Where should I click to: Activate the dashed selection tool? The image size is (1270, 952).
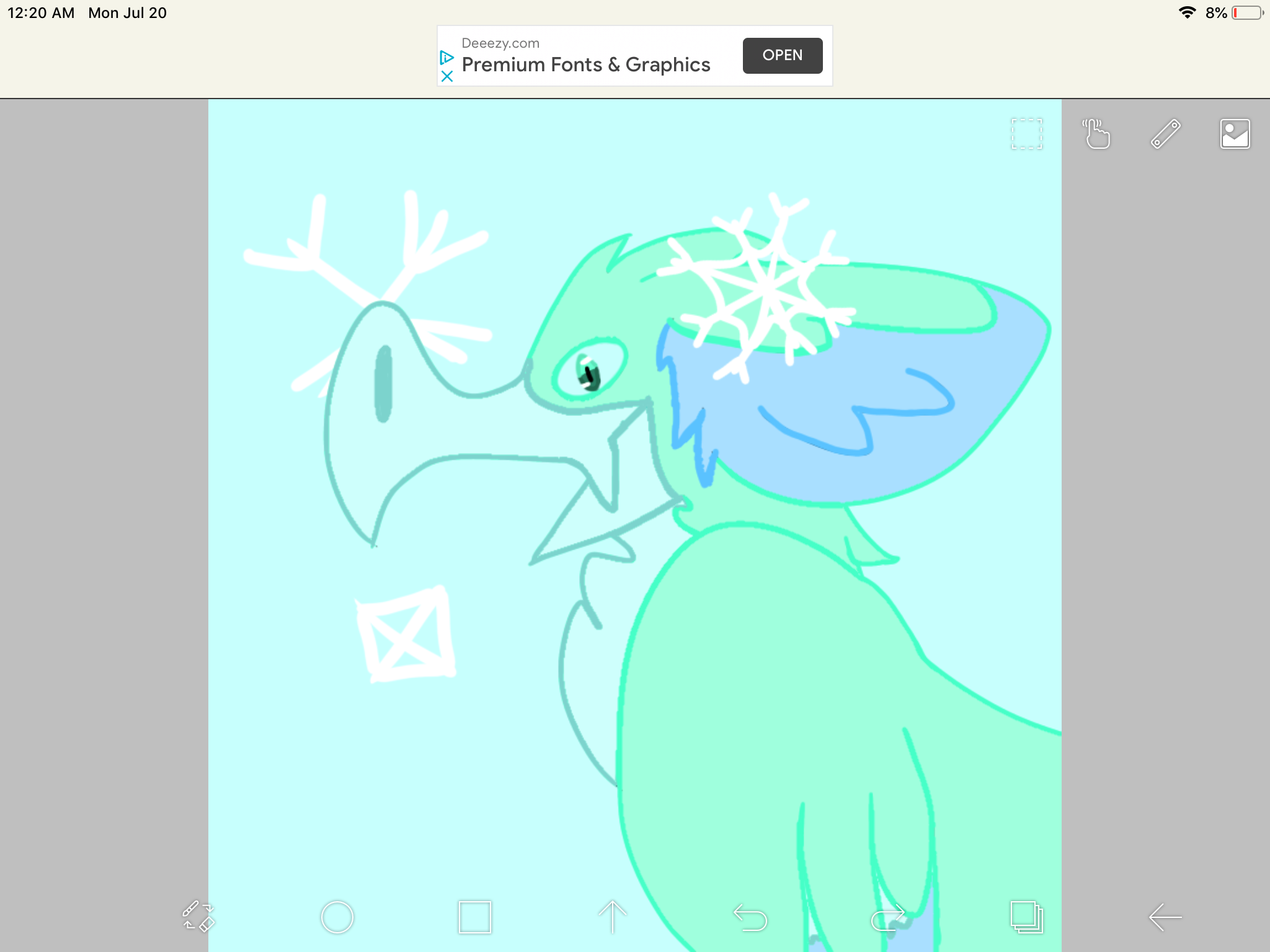click(x=1027, y=134)
